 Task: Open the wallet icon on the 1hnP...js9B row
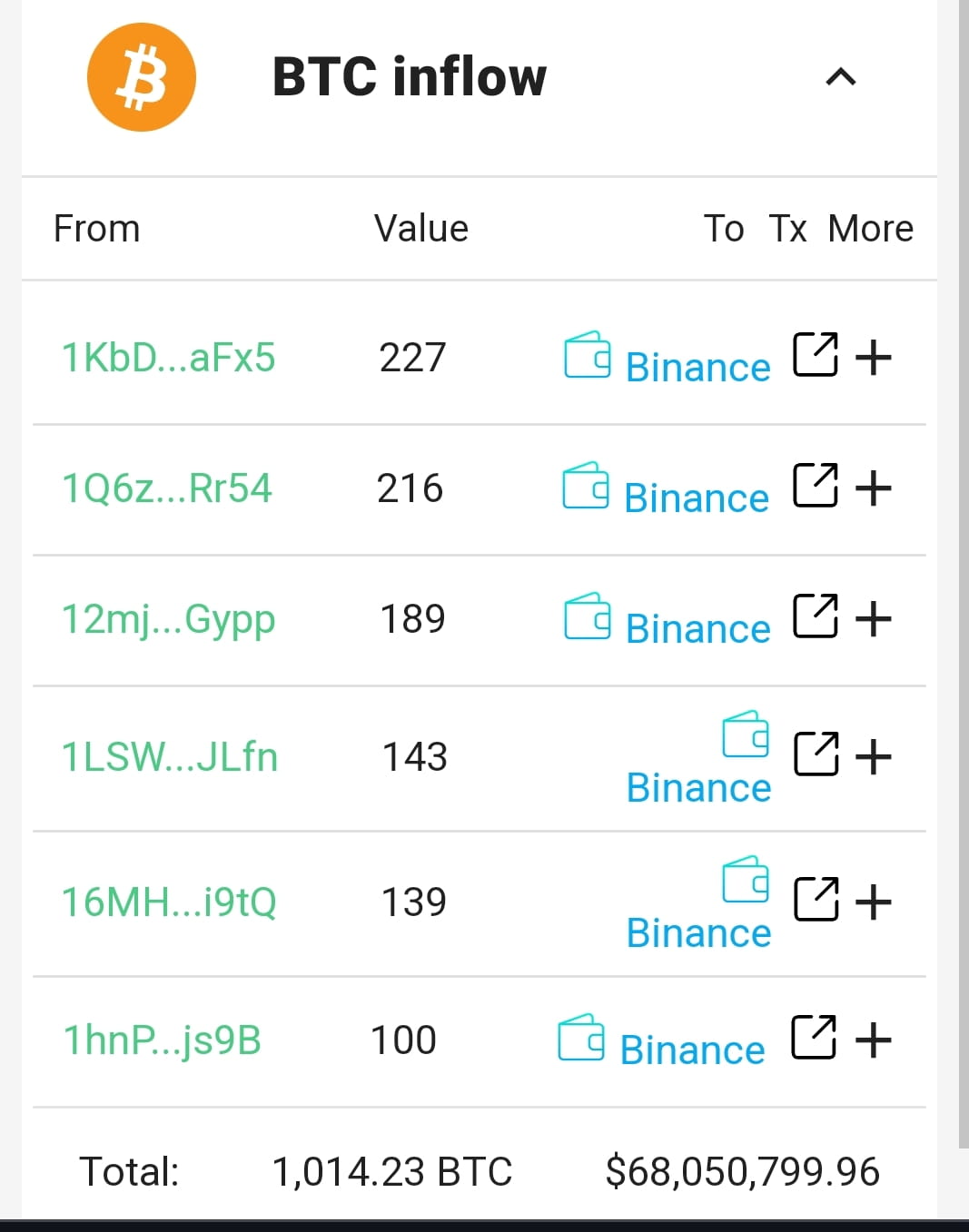[581, 1040]
